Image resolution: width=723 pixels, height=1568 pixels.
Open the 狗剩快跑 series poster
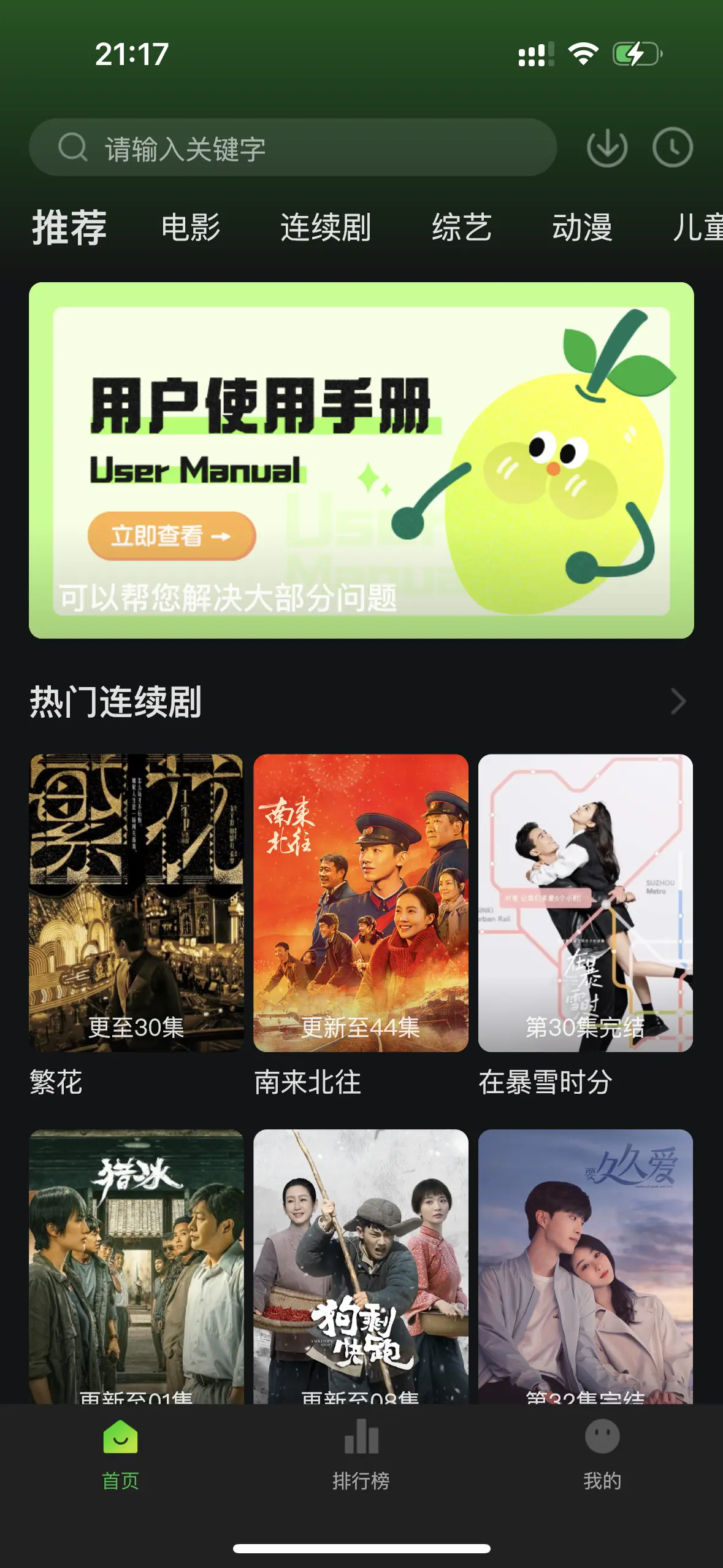tap(361, 1265)
